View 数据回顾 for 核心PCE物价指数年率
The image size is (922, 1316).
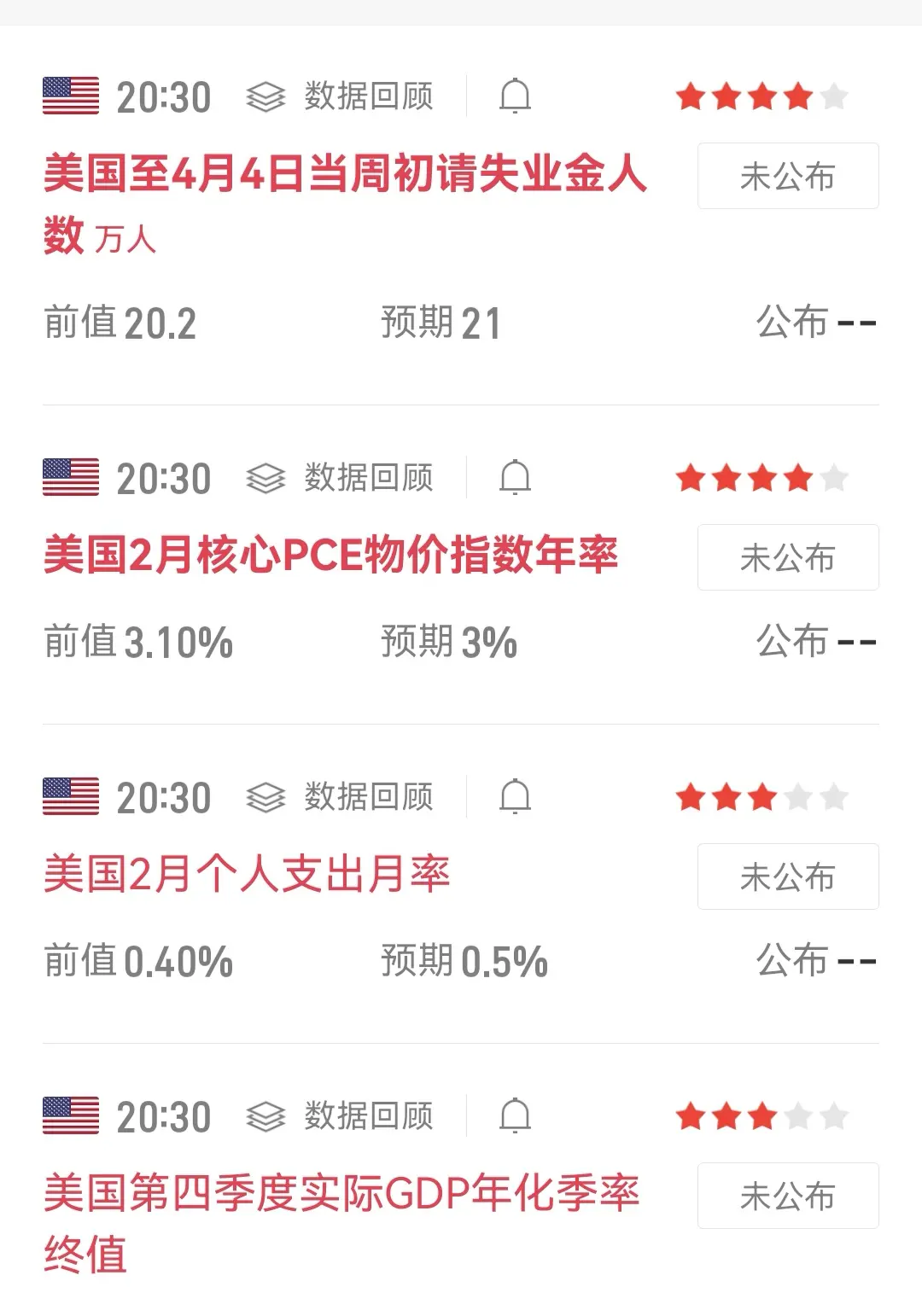(341, 478)
